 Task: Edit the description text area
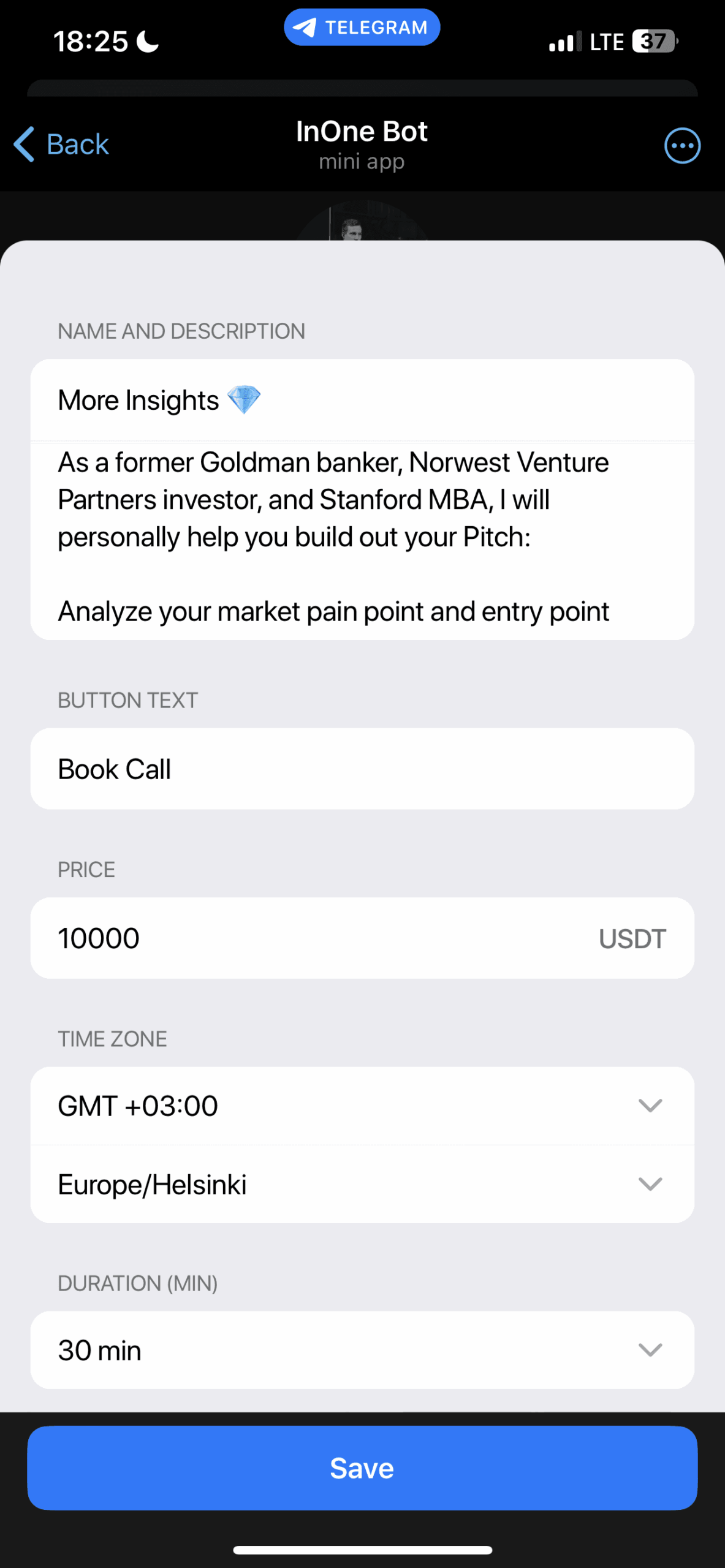coord(362,538)
